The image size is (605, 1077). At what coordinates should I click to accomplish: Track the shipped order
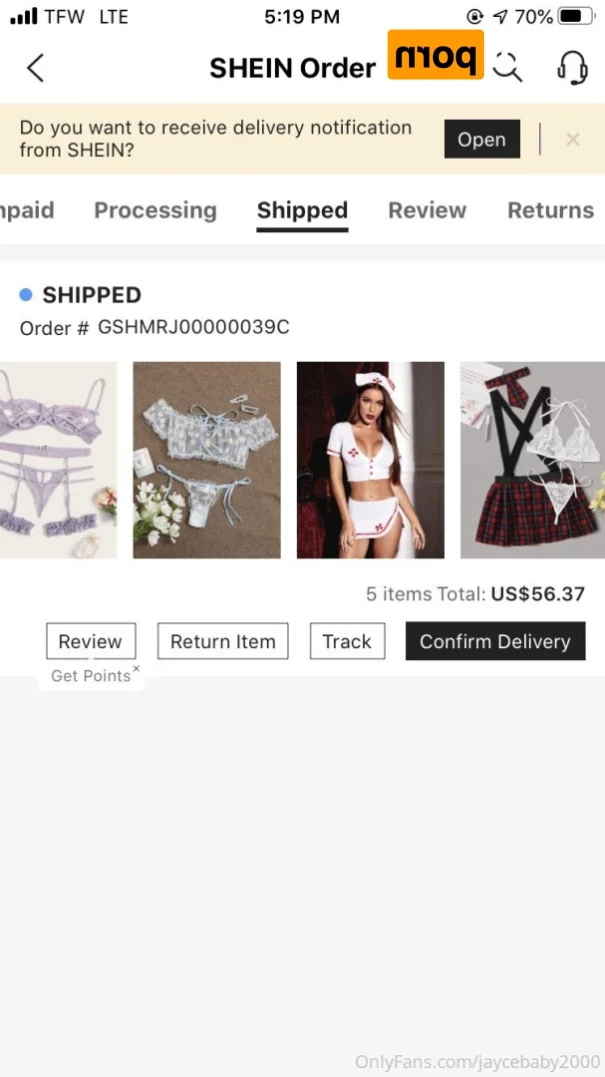pyautogui.click(x=347, y=641)
